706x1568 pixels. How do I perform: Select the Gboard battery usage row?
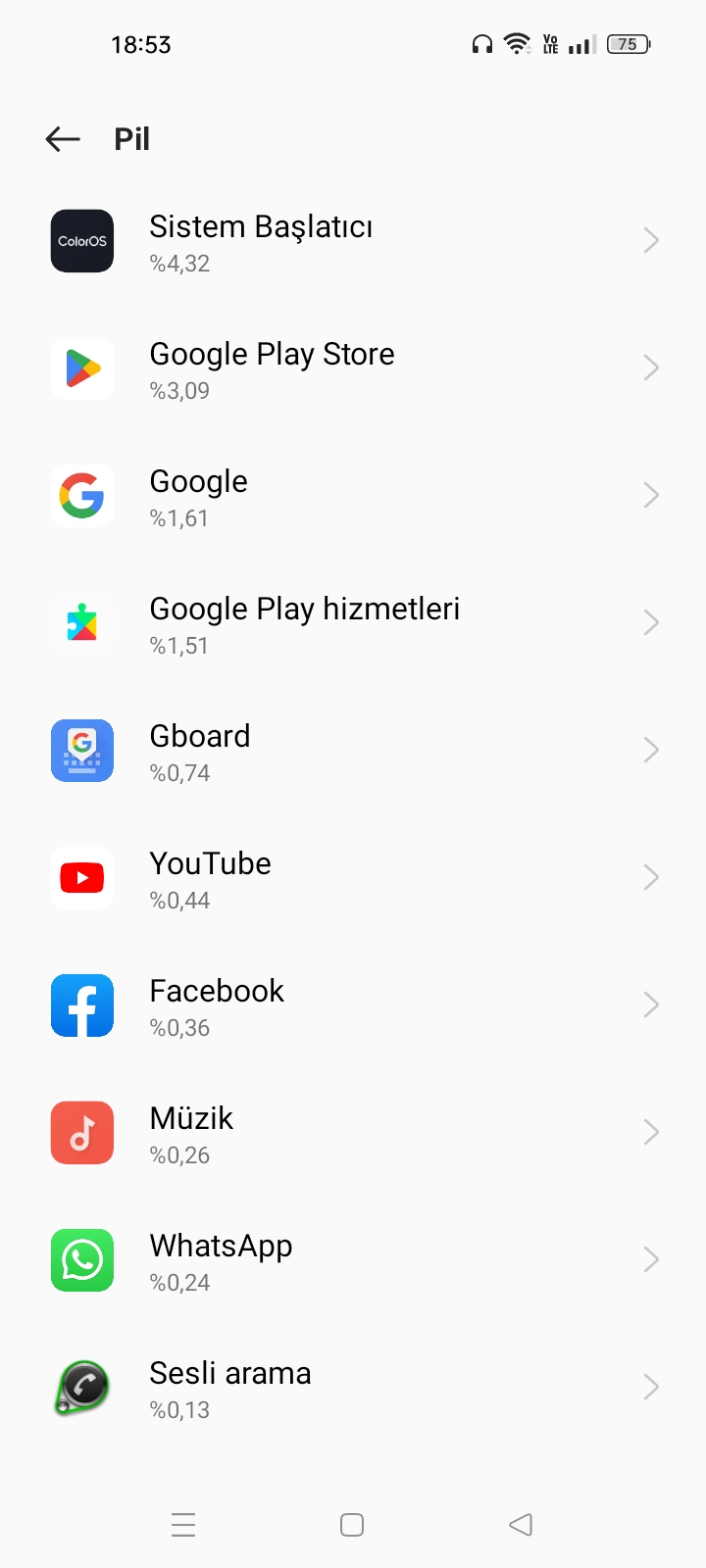[x=353, y=751]
